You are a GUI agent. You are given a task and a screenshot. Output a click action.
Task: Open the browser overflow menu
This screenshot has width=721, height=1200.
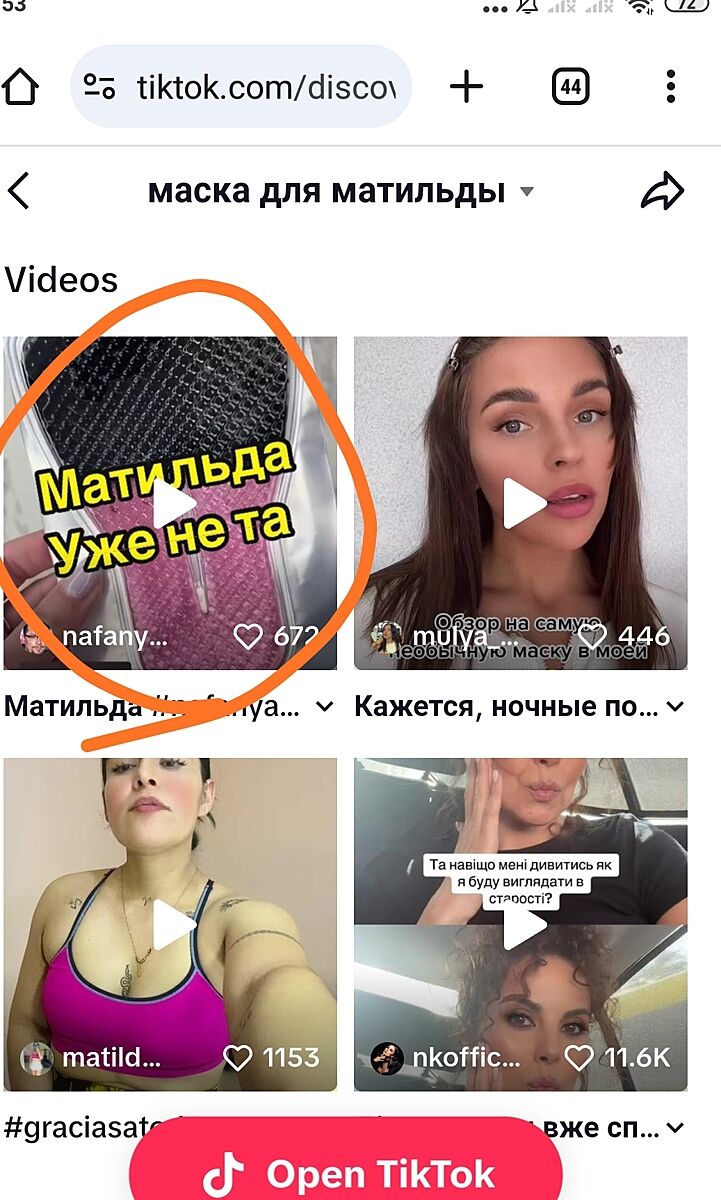pyautogui.click(x=671, y=87)
